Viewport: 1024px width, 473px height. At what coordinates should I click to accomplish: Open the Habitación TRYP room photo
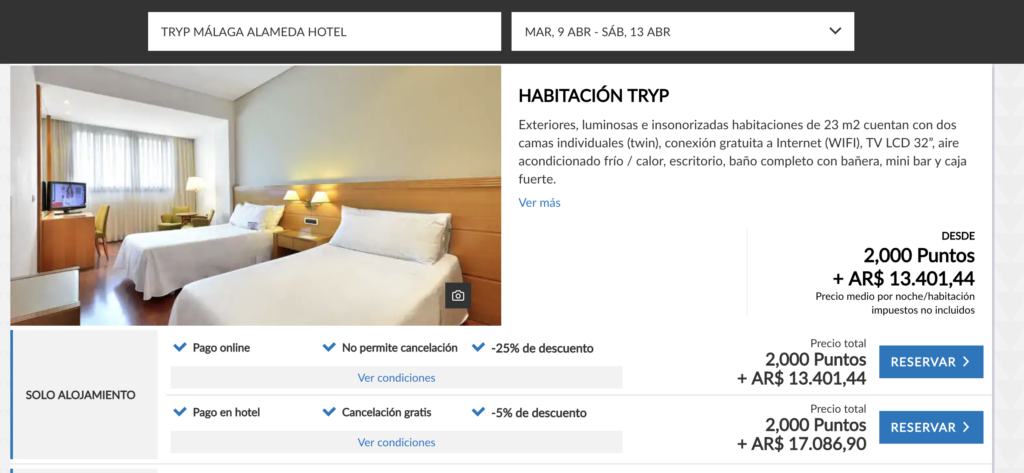255,195
